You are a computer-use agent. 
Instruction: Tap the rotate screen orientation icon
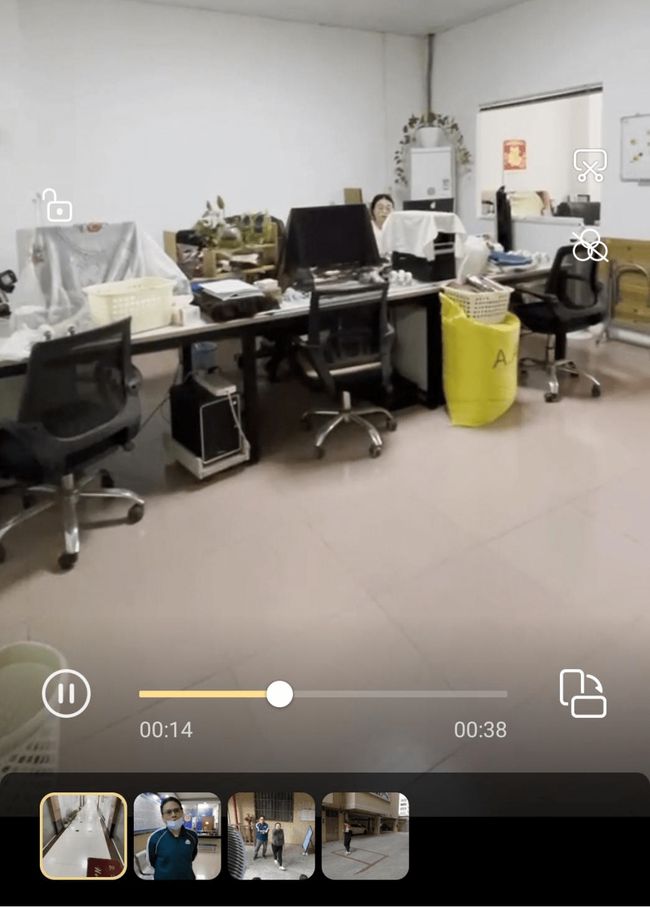tap(582, 693)
